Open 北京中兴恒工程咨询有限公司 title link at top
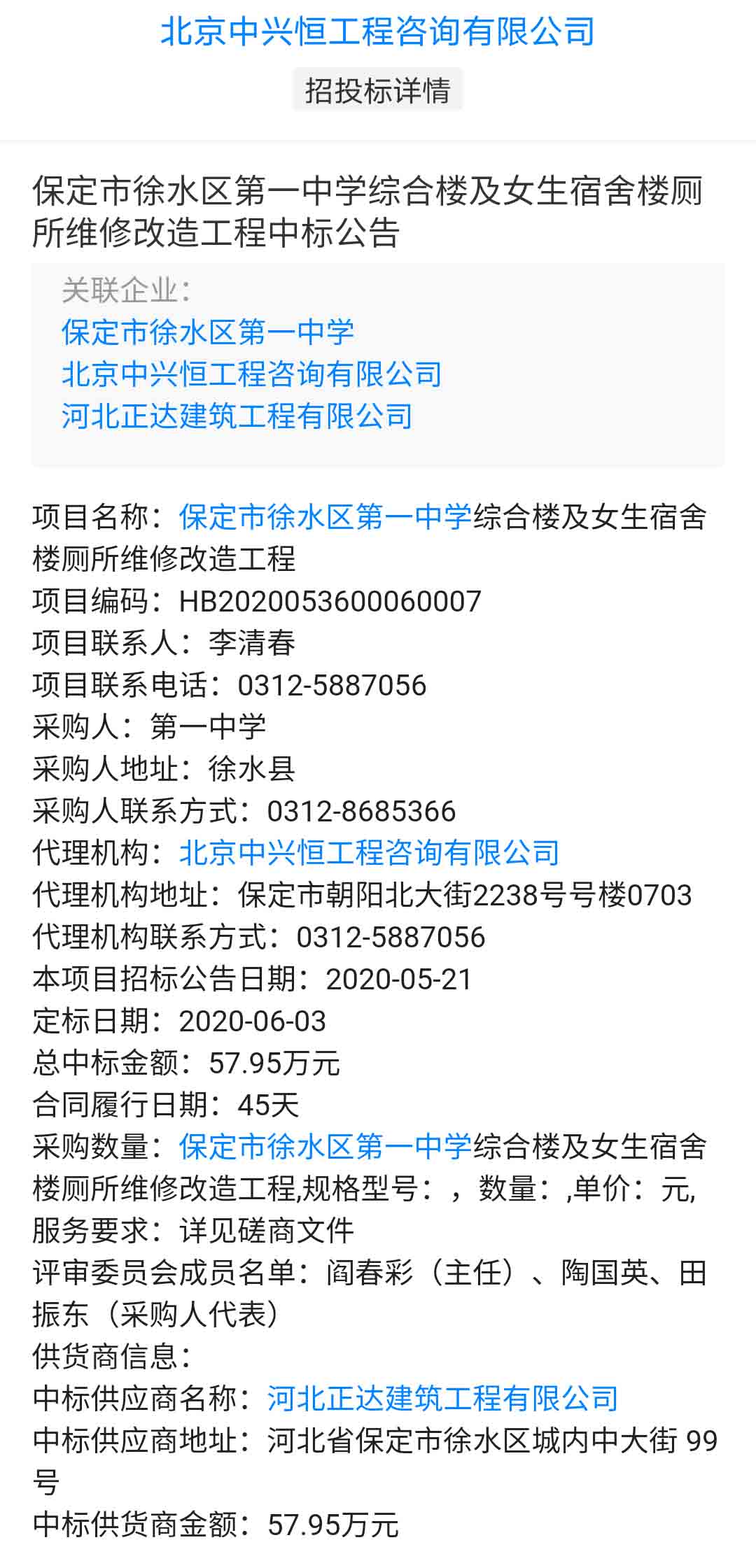756x1568 pixels. click(x=377, y=31)
